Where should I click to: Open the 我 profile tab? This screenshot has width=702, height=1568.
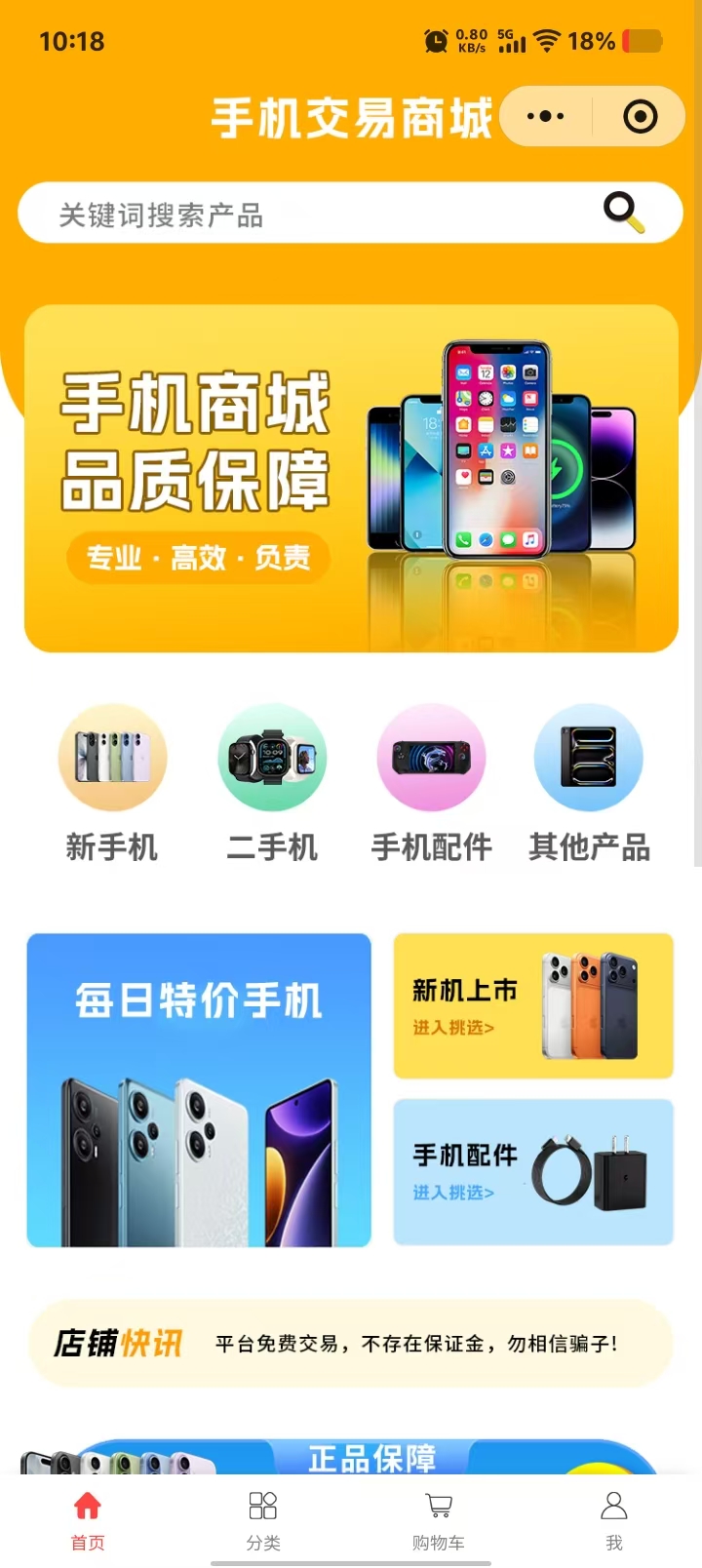pos(613,1519)
